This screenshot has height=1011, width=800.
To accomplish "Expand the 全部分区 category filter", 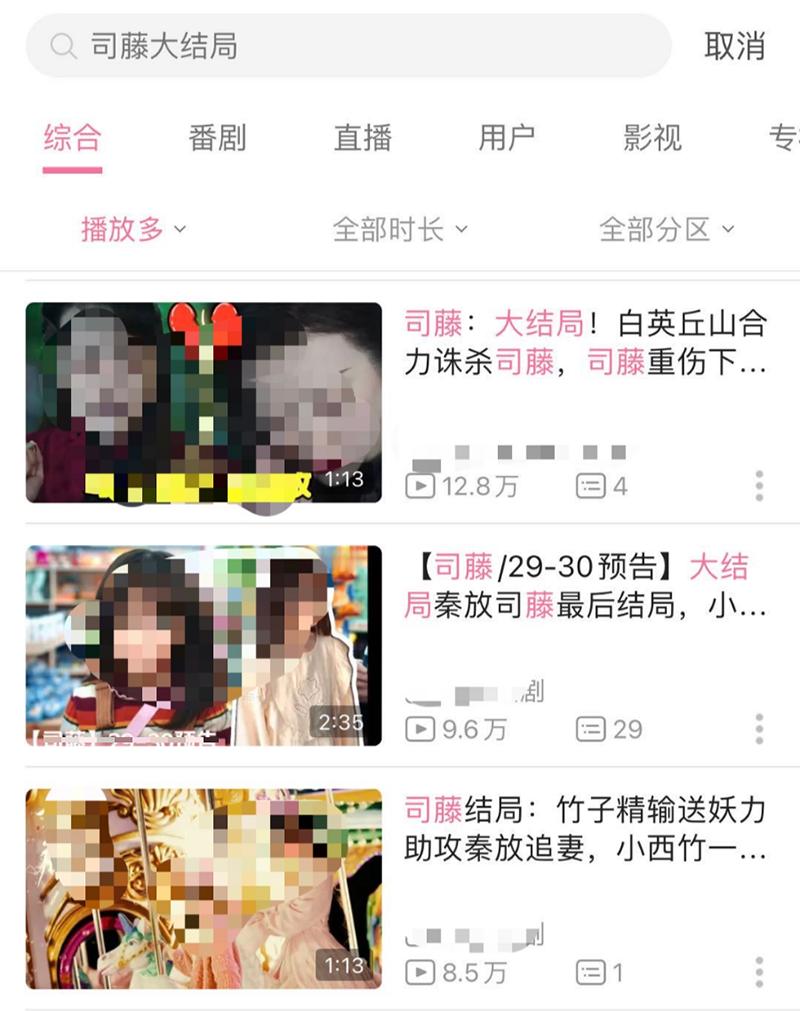I will [666, 229].
